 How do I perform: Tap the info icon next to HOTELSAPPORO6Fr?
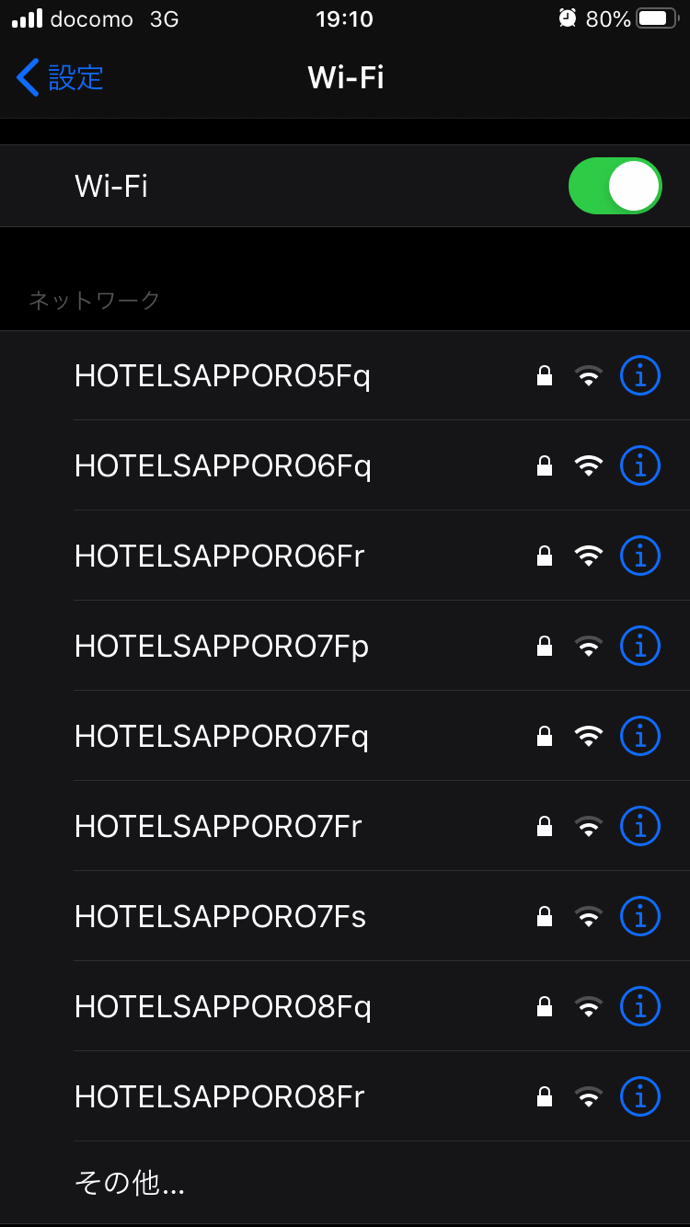point(640,556)
